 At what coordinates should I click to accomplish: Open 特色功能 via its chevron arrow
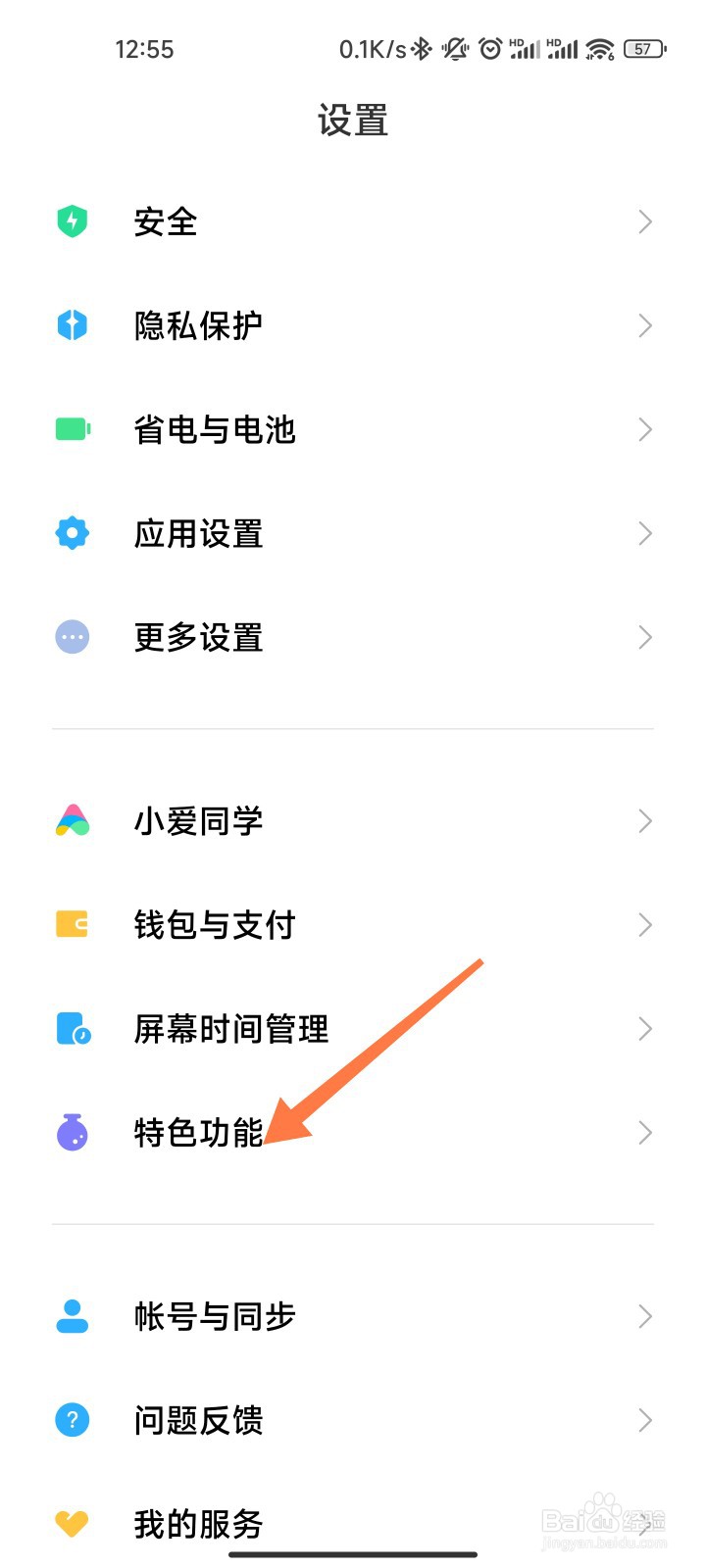[644, 1133]
